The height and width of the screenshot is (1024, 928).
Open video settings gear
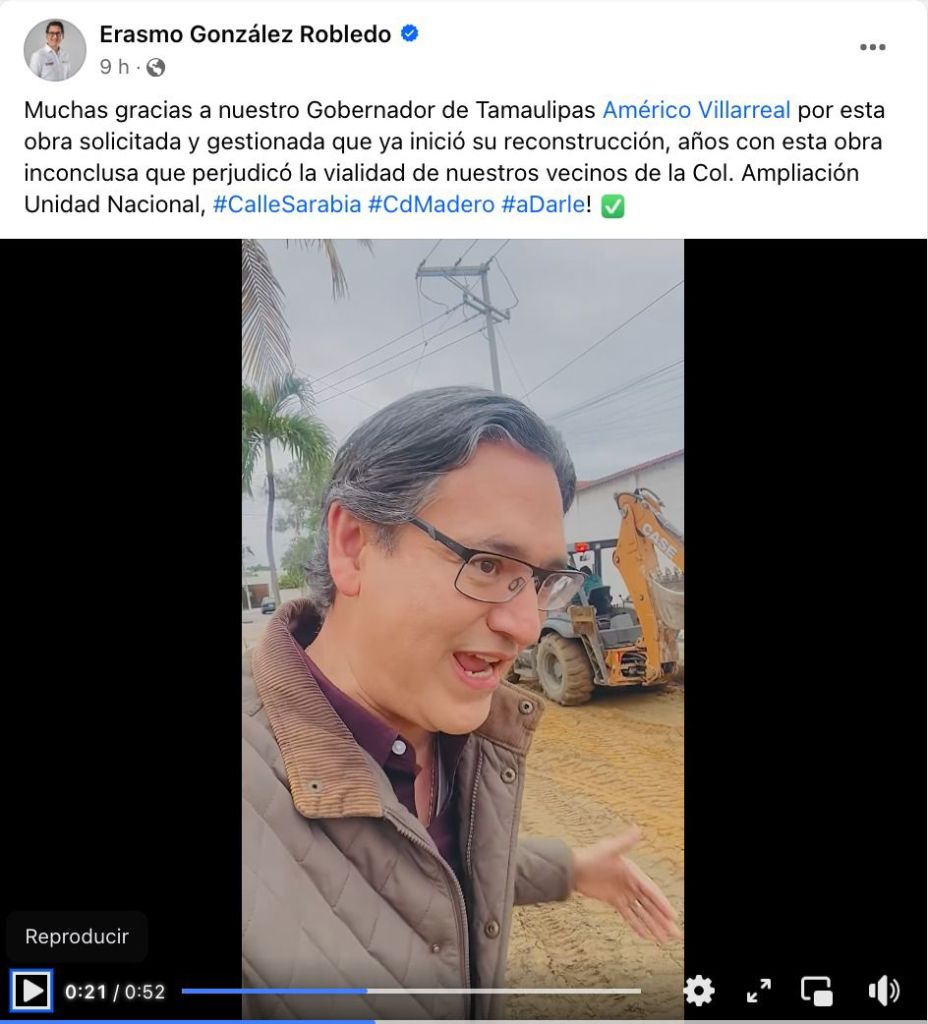pyautogui.click(x=698, y=991)
